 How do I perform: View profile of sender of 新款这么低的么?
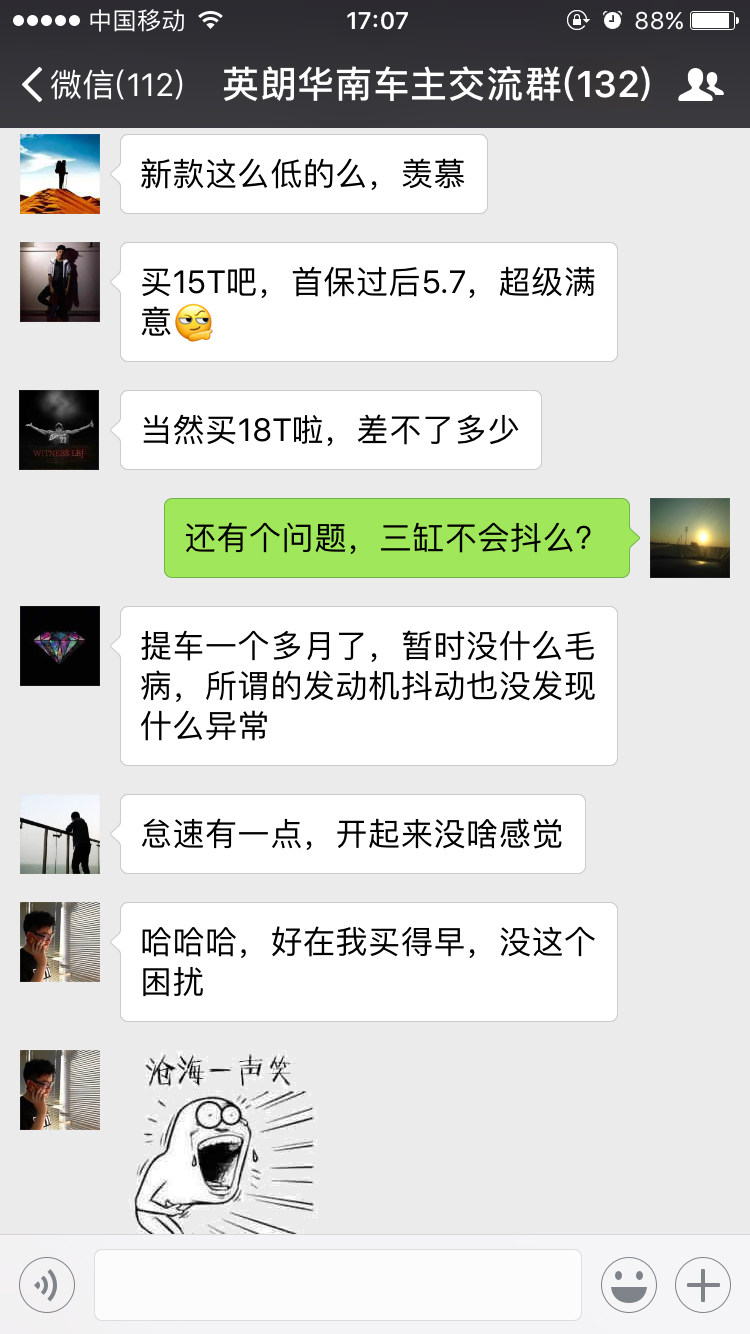60,174
